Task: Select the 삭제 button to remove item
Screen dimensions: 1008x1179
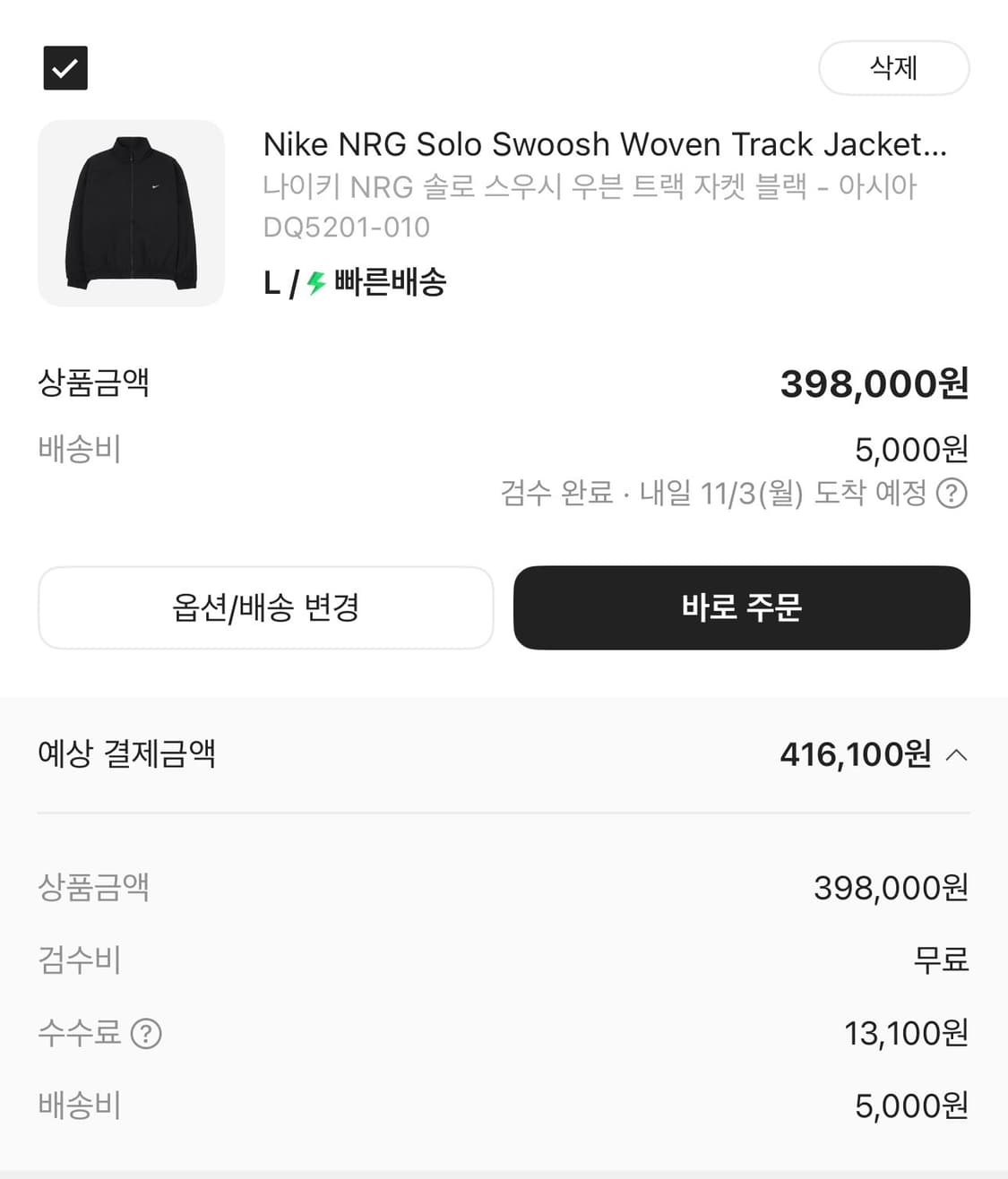Action: (893, 67)
